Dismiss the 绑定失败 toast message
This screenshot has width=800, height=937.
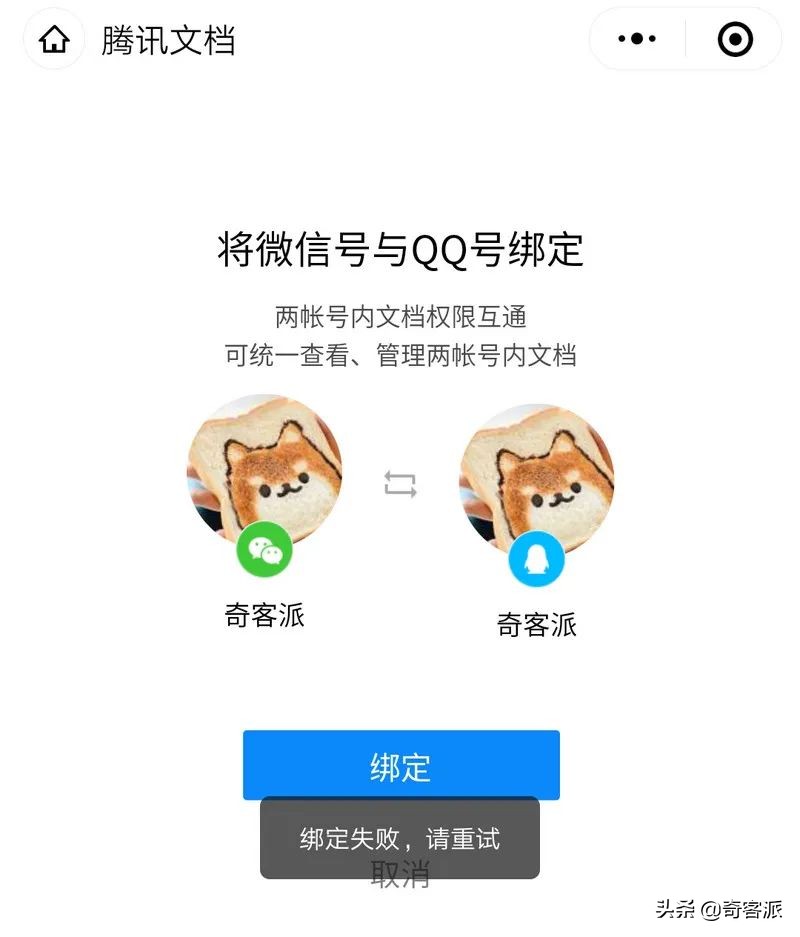(x=399, y=840)
